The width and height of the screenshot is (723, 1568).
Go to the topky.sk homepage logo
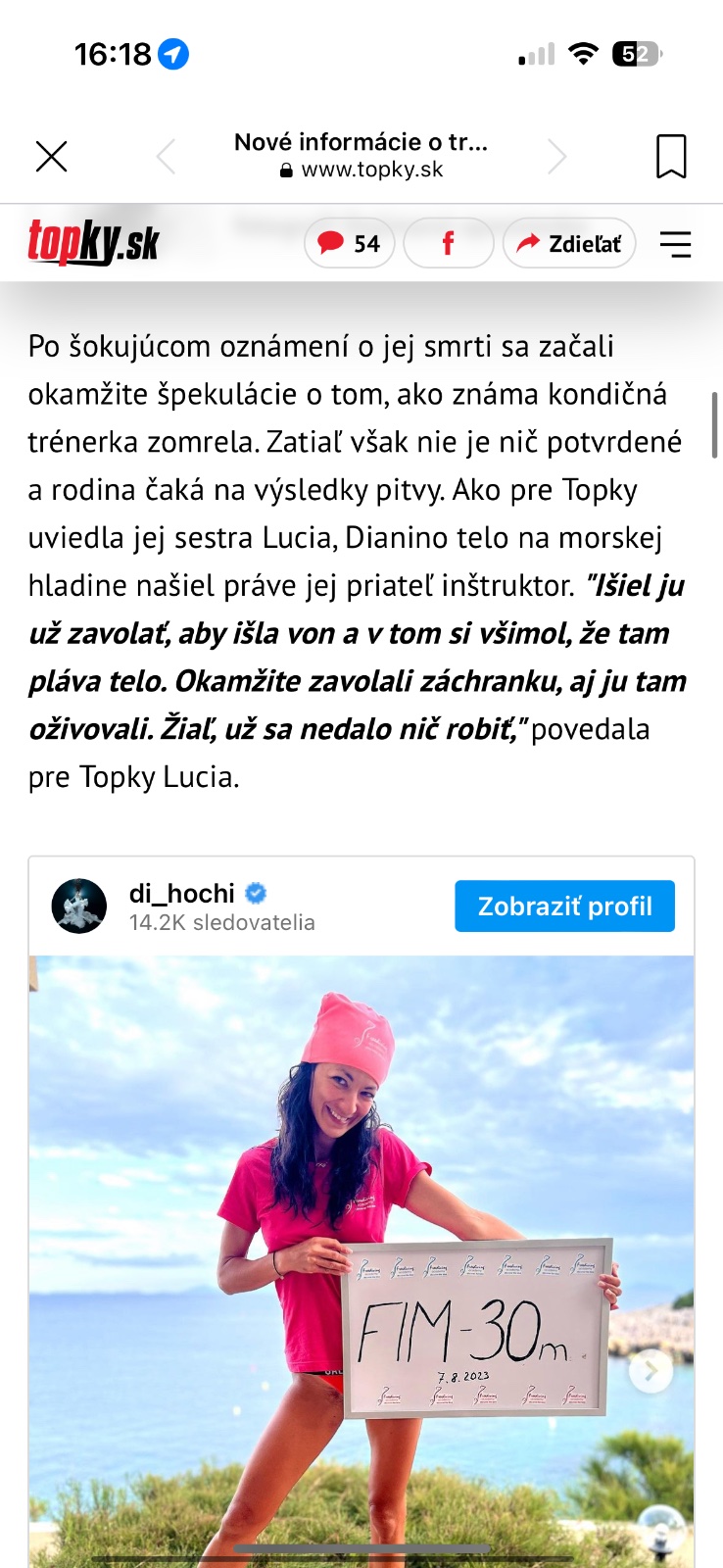[93, 242]
